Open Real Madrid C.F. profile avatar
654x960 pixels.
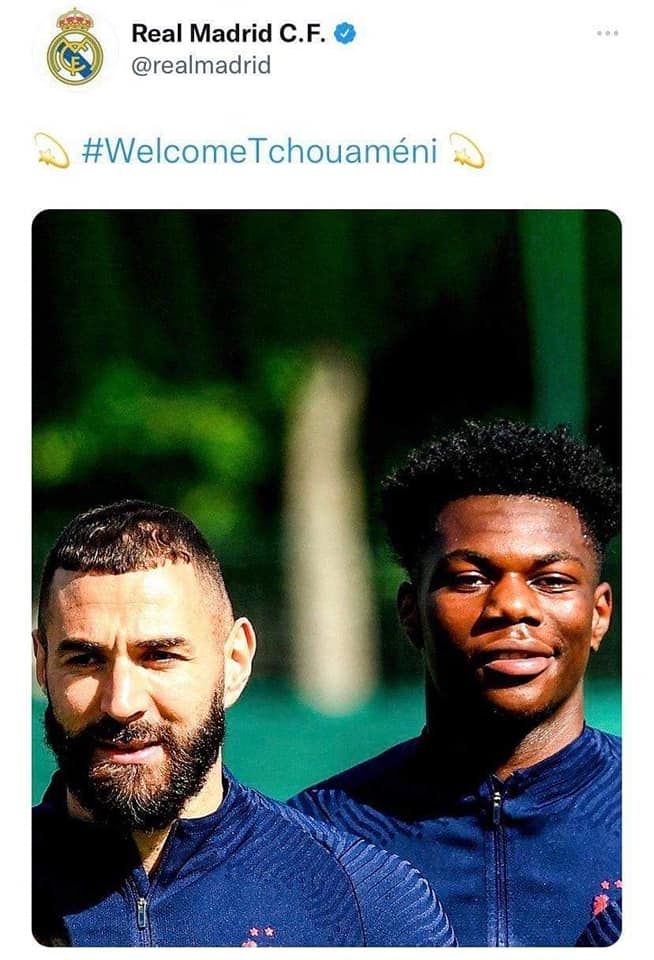pos(75,47)
